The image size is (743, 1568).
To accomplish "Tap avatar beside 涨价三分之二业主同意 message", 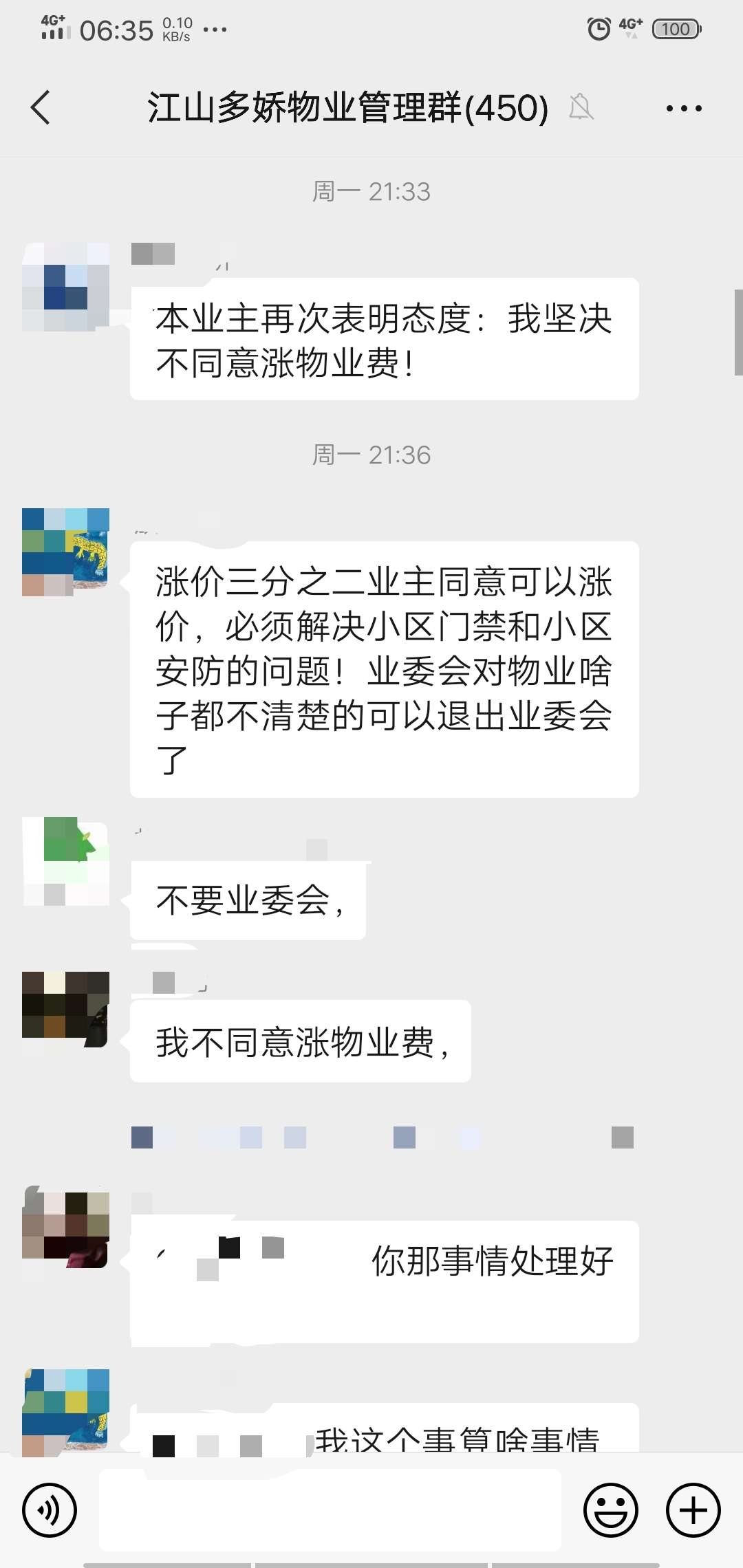I will [x=65, y=552].
